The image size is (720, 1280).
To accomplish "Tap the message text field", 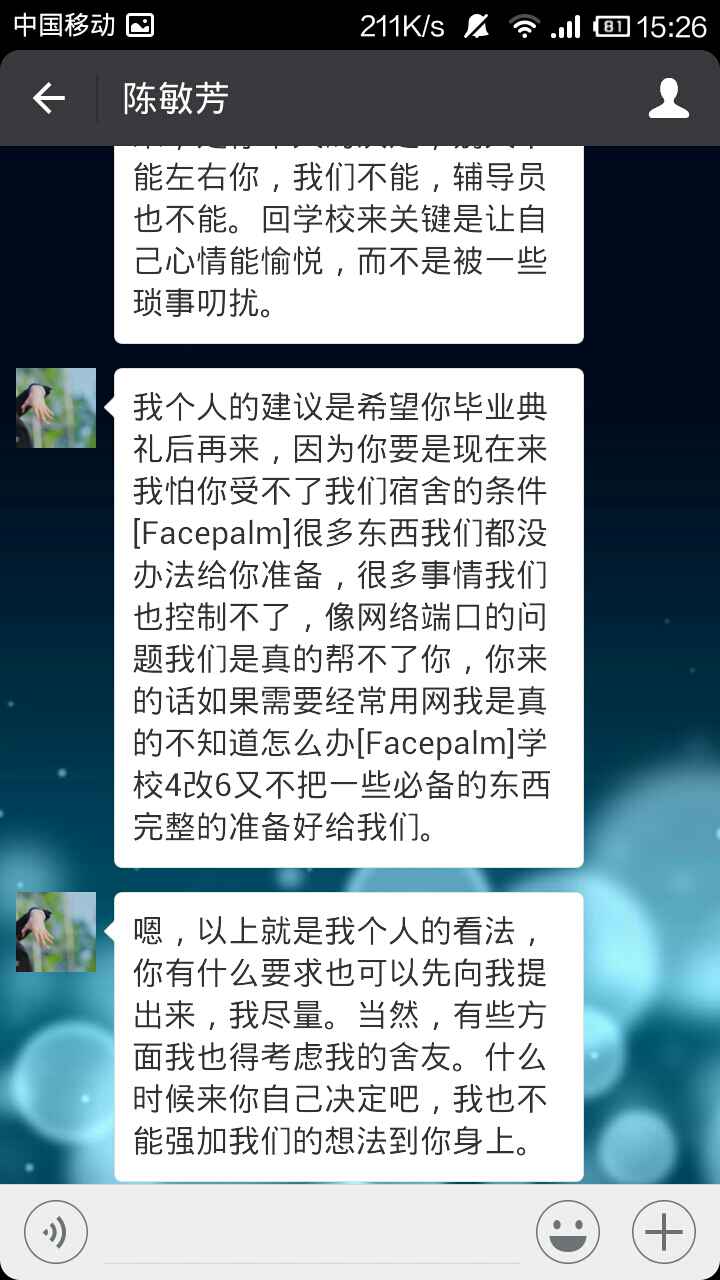I will [x=312, y=1232].
